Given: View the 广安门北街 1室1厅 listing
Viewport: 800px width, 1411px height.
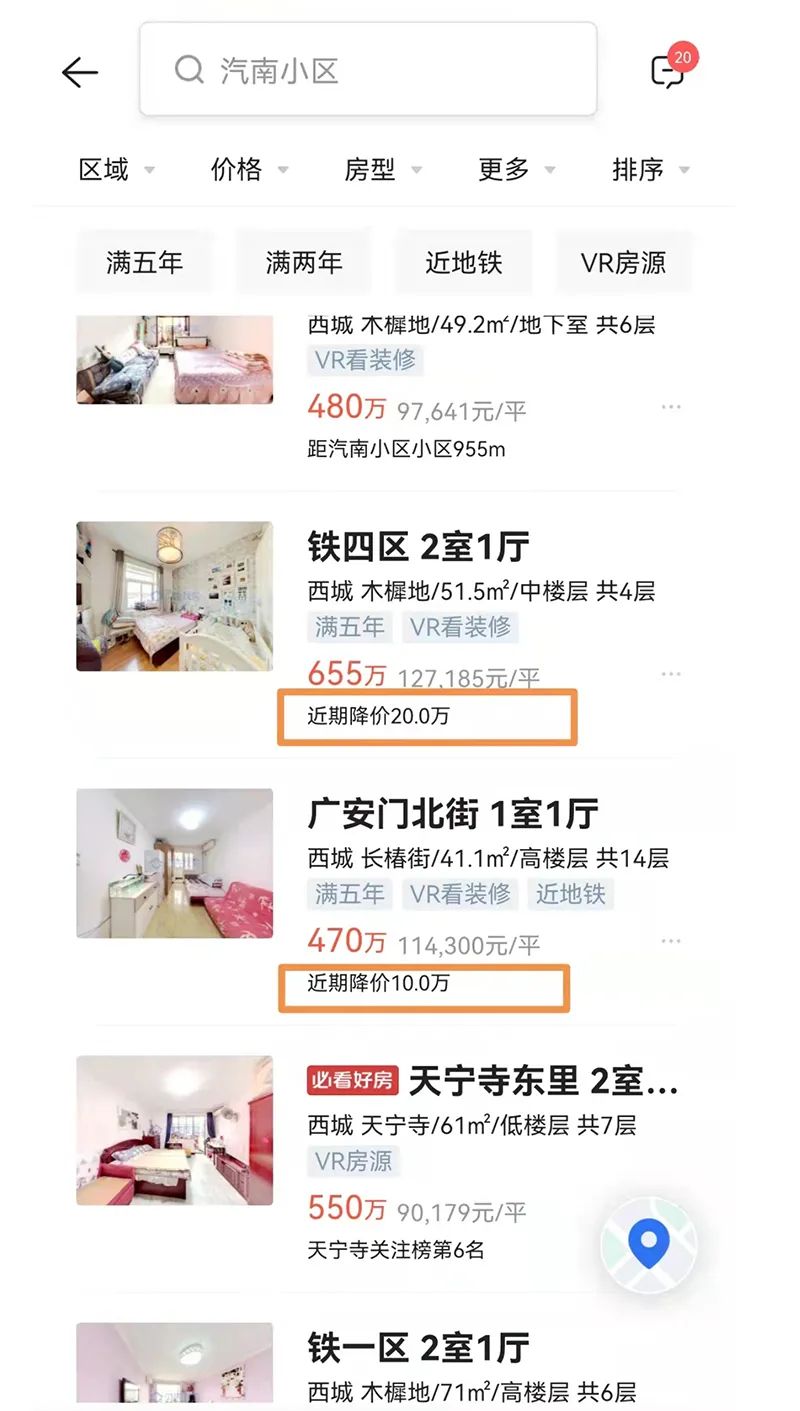Looking at the screenshot, I should 452,814.
